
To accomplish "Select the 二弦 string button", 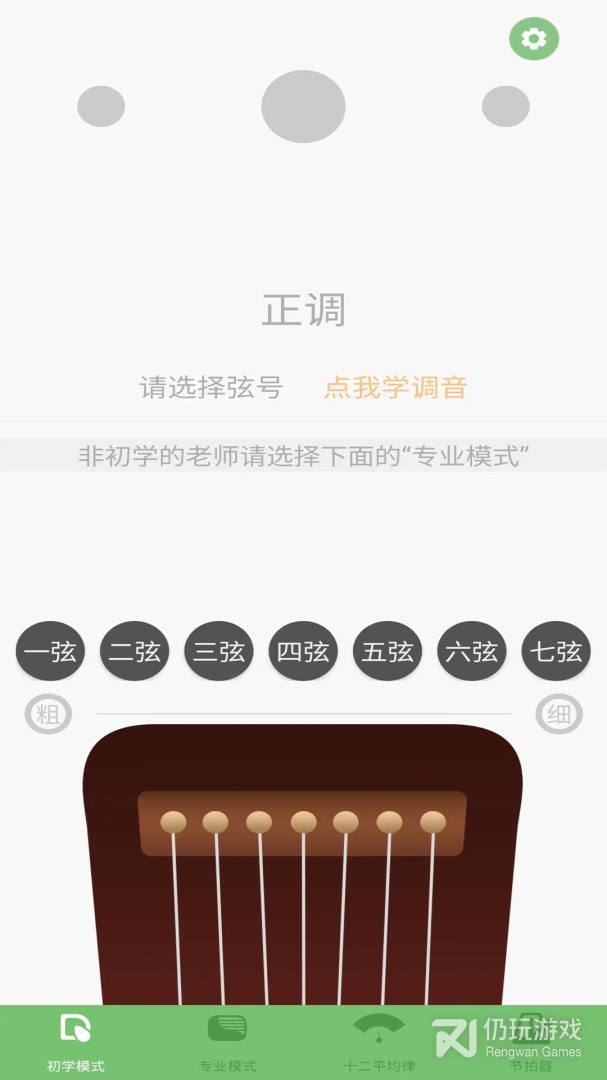I will [134, 652].
